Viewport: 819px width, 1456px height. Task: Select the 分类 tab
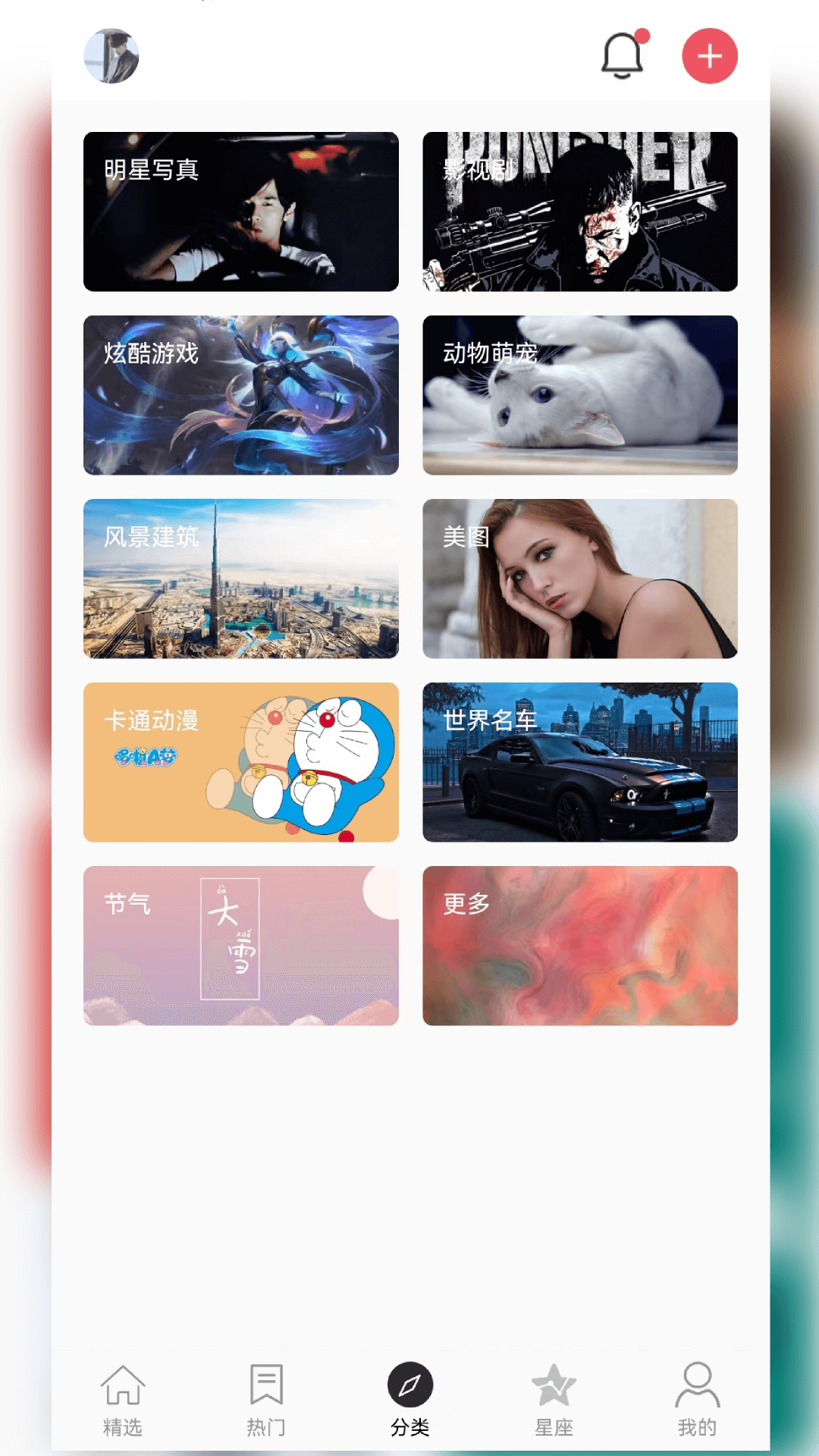tap(410, 1400)
